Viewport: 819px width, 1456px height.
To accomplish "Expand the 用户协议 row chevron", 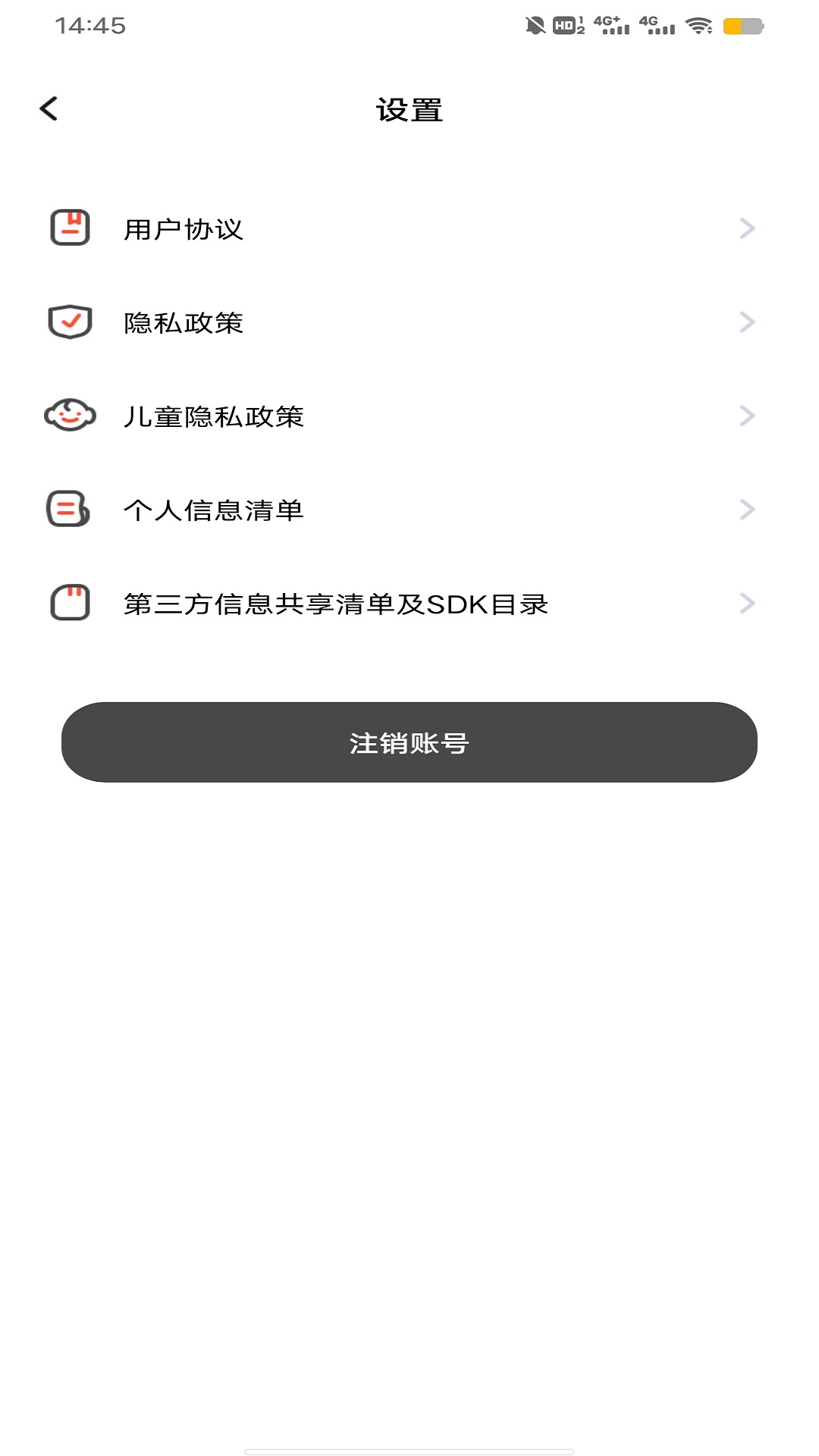I will tap(748, 228).
